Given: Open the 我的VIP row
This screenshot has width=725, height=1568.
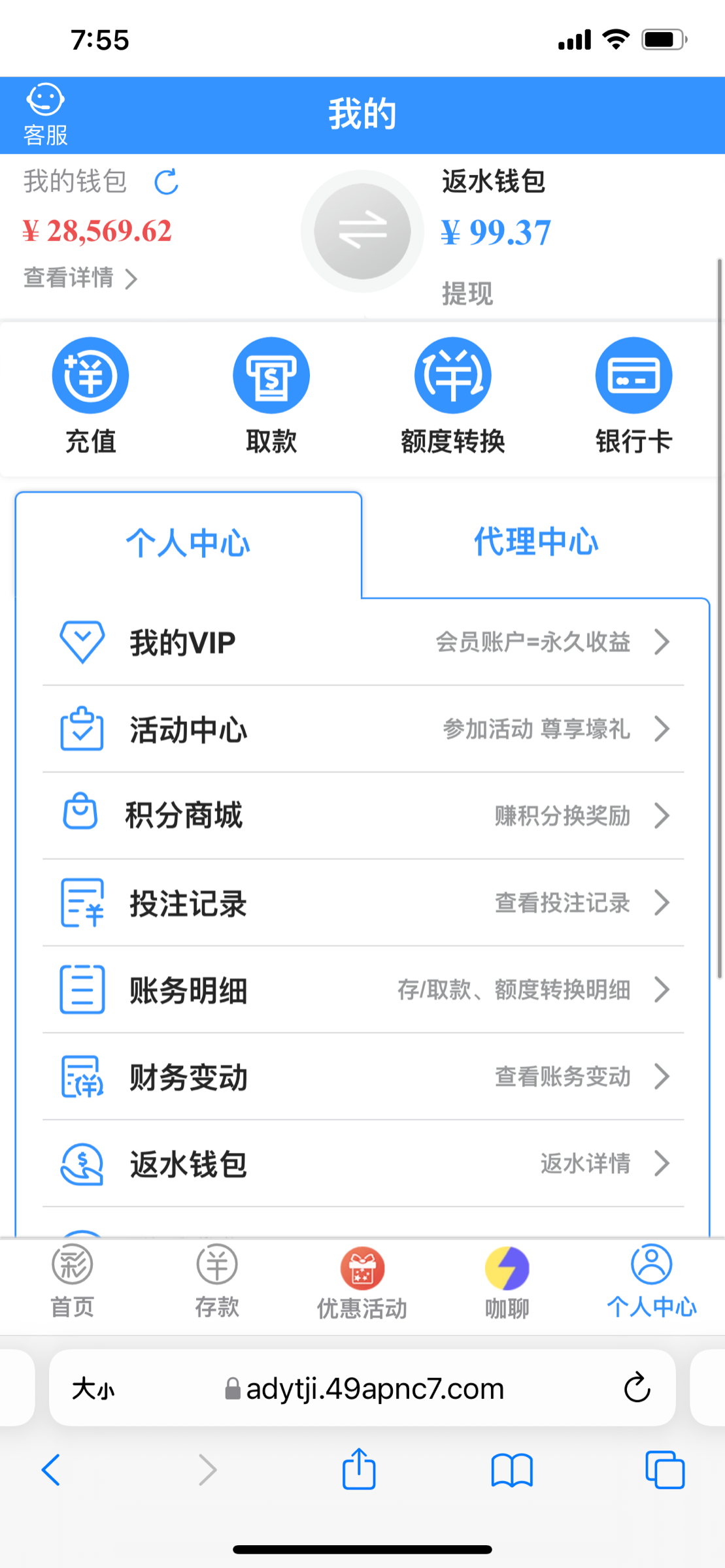Looking at the screenshot, I should point(363,642).
